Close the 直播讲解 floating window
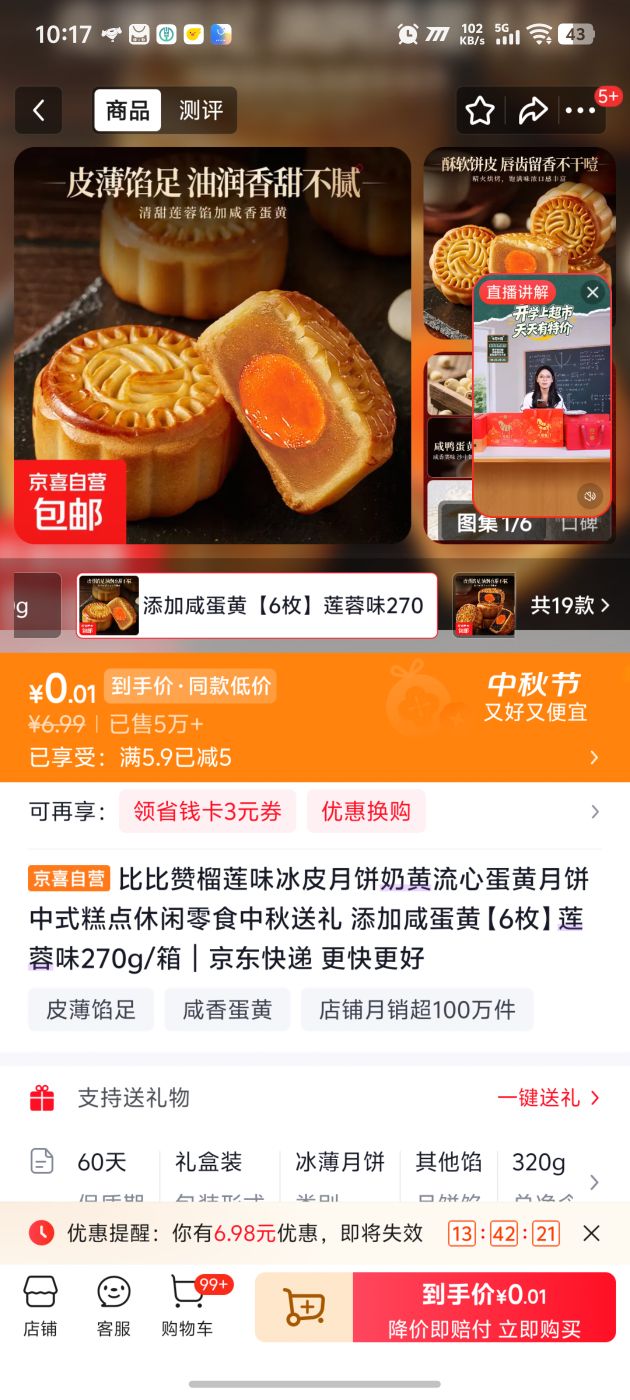This screenshot has width=630, height=1400. point(593,292)
